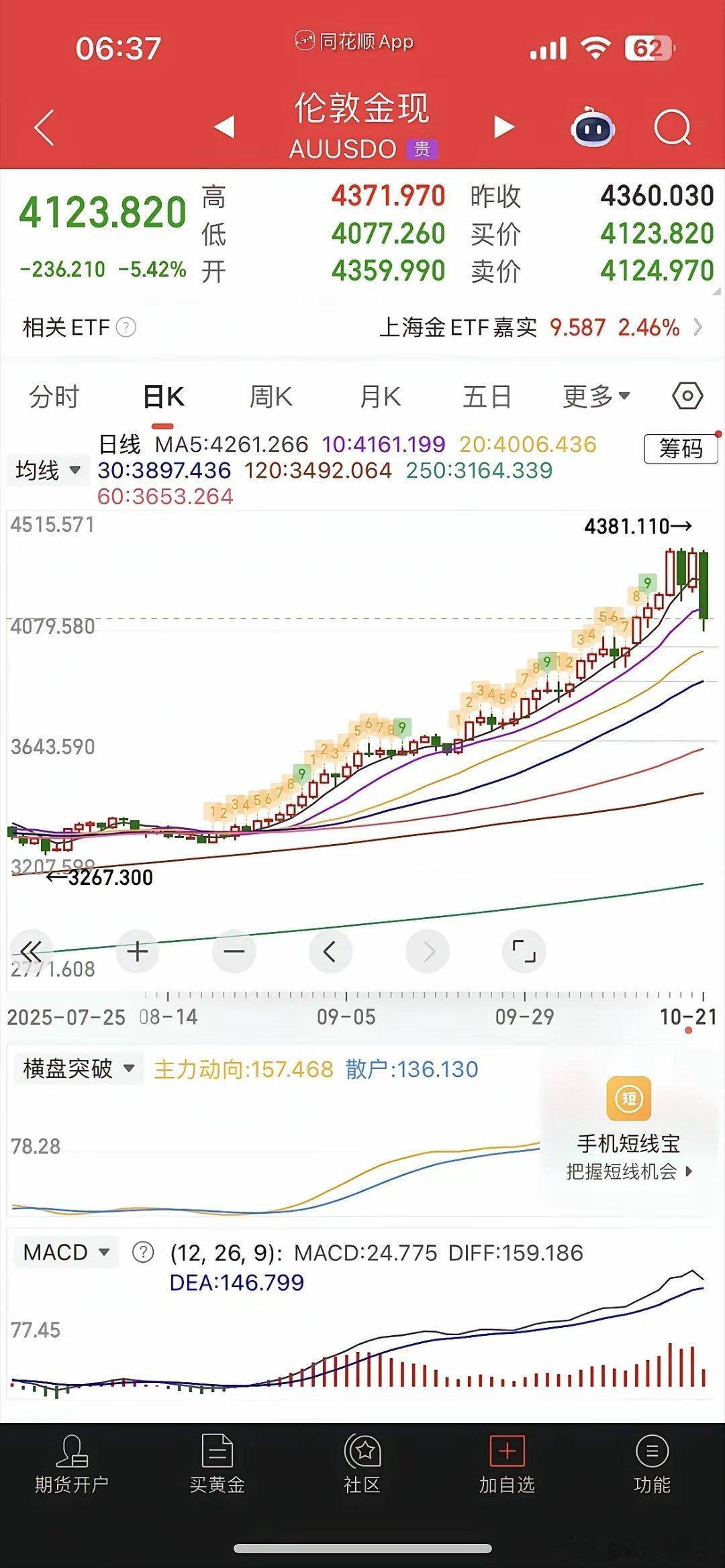Switch to the next instrument arrow
This screenshot has height=1568, width=725.
click(504, 127)
